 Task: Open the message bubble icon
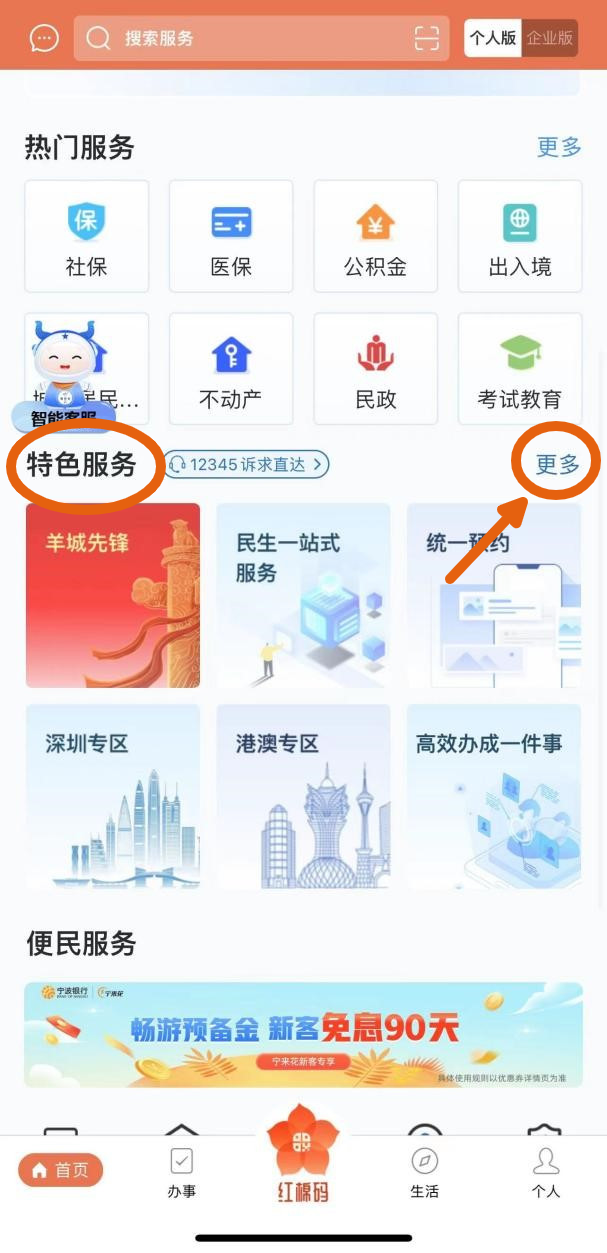pos(44,38)
